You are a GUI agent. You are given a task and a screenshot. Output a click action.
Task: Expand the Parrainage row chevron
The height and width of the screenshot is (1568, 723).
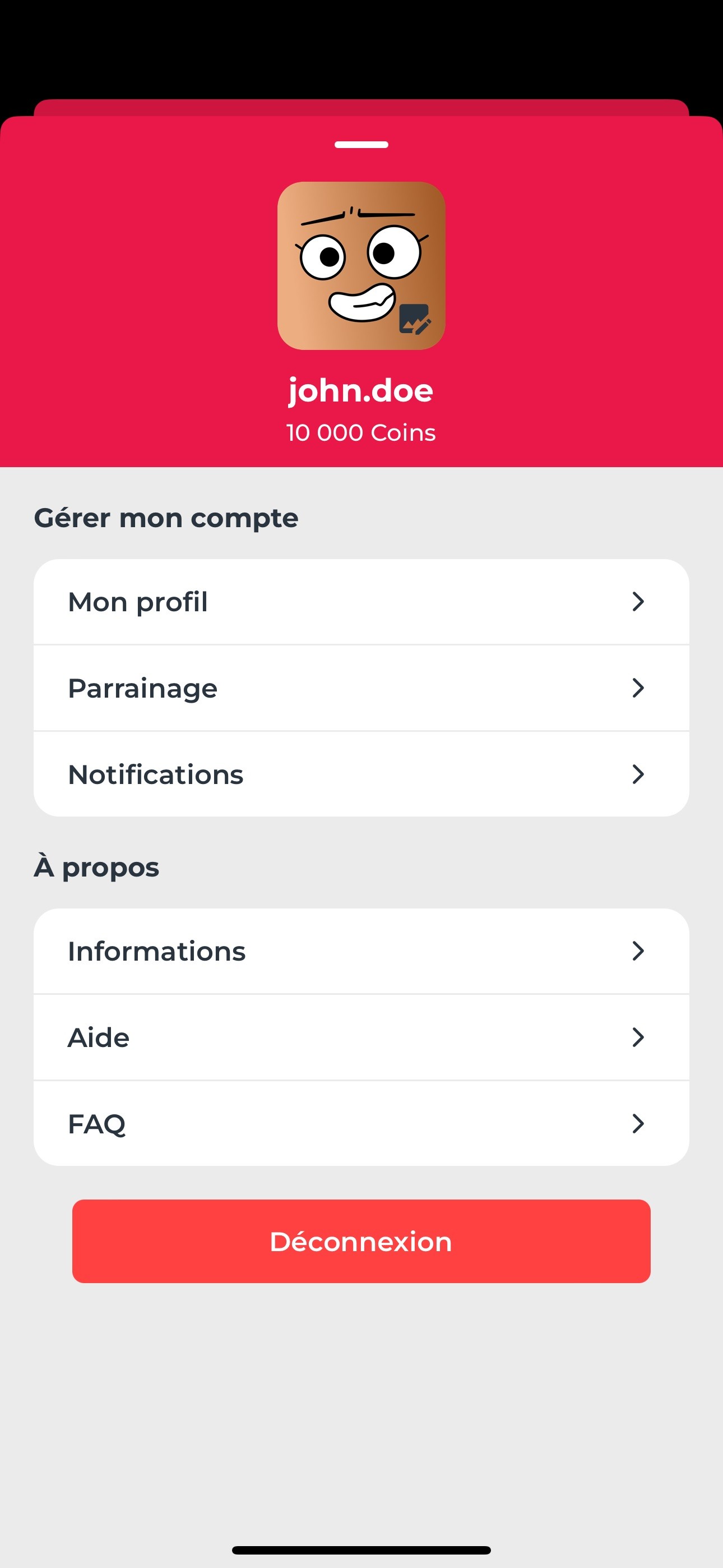[x=638, y=688]
